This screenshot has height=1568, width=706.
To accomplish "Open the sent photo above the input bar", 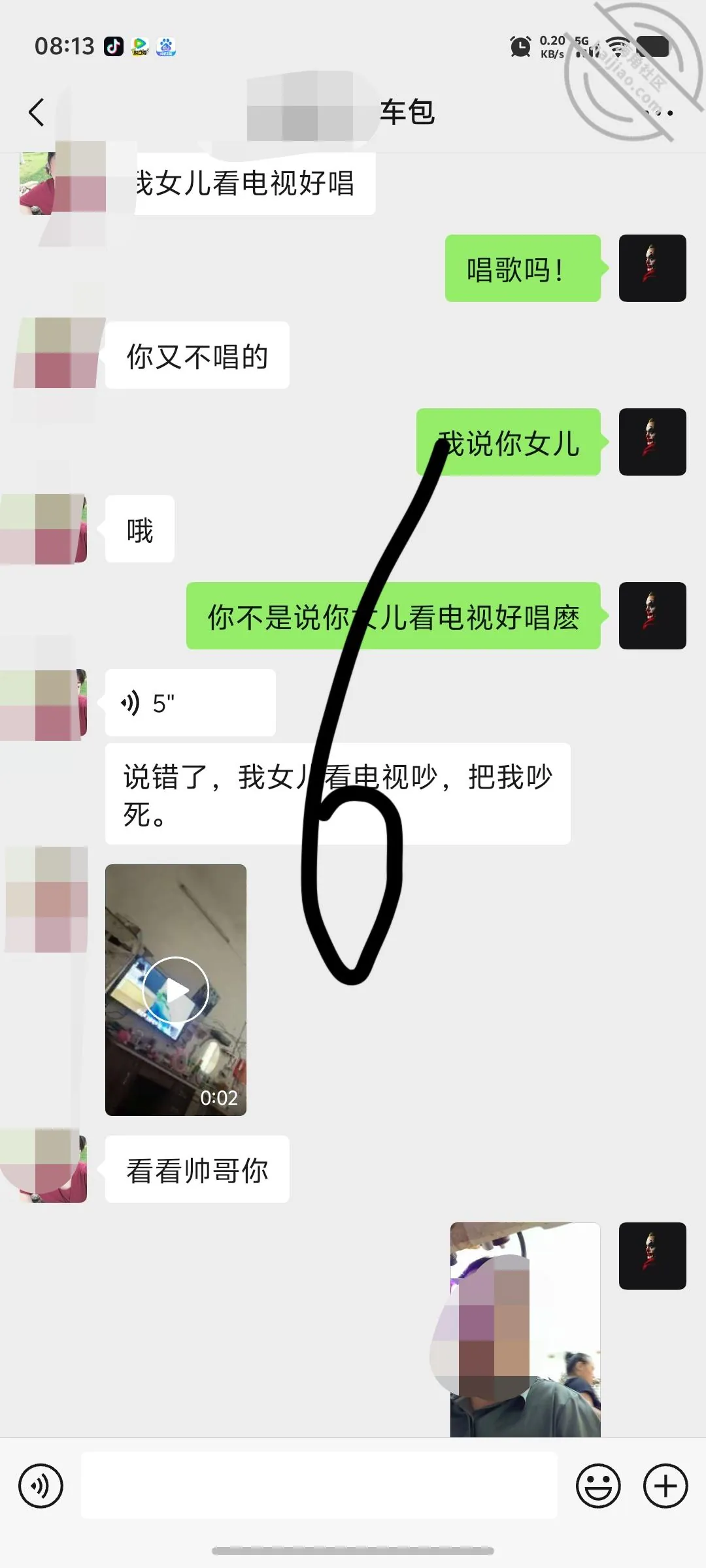I will pos(525,1330).
